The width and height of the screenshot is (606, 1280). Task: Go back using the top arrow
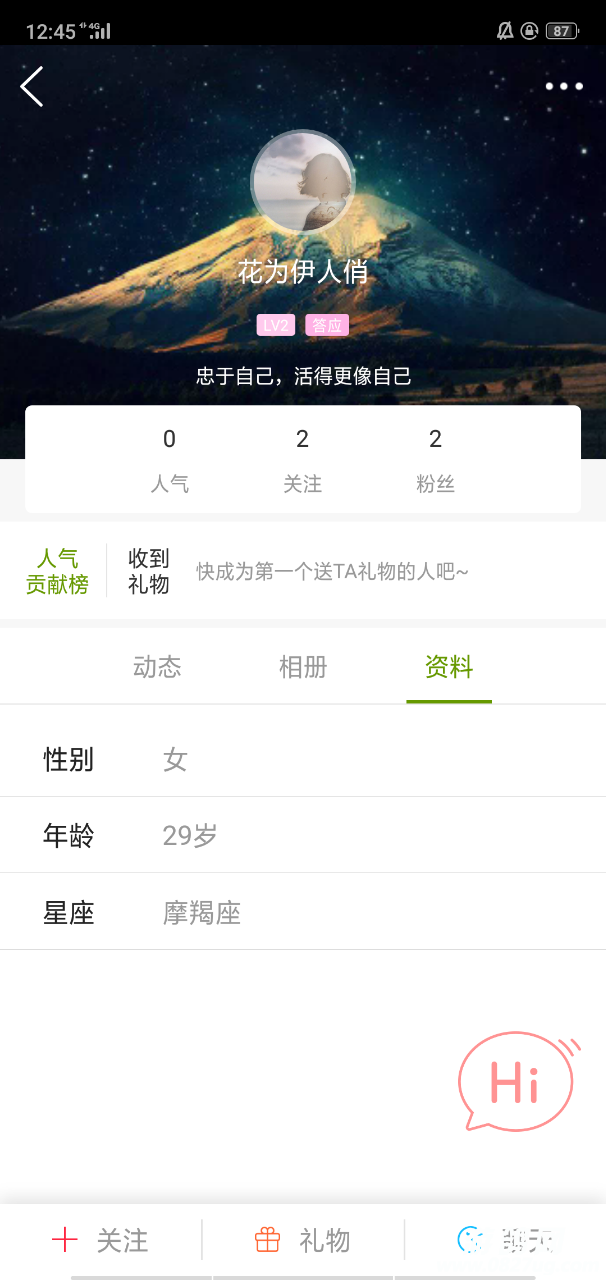point(32,87)
